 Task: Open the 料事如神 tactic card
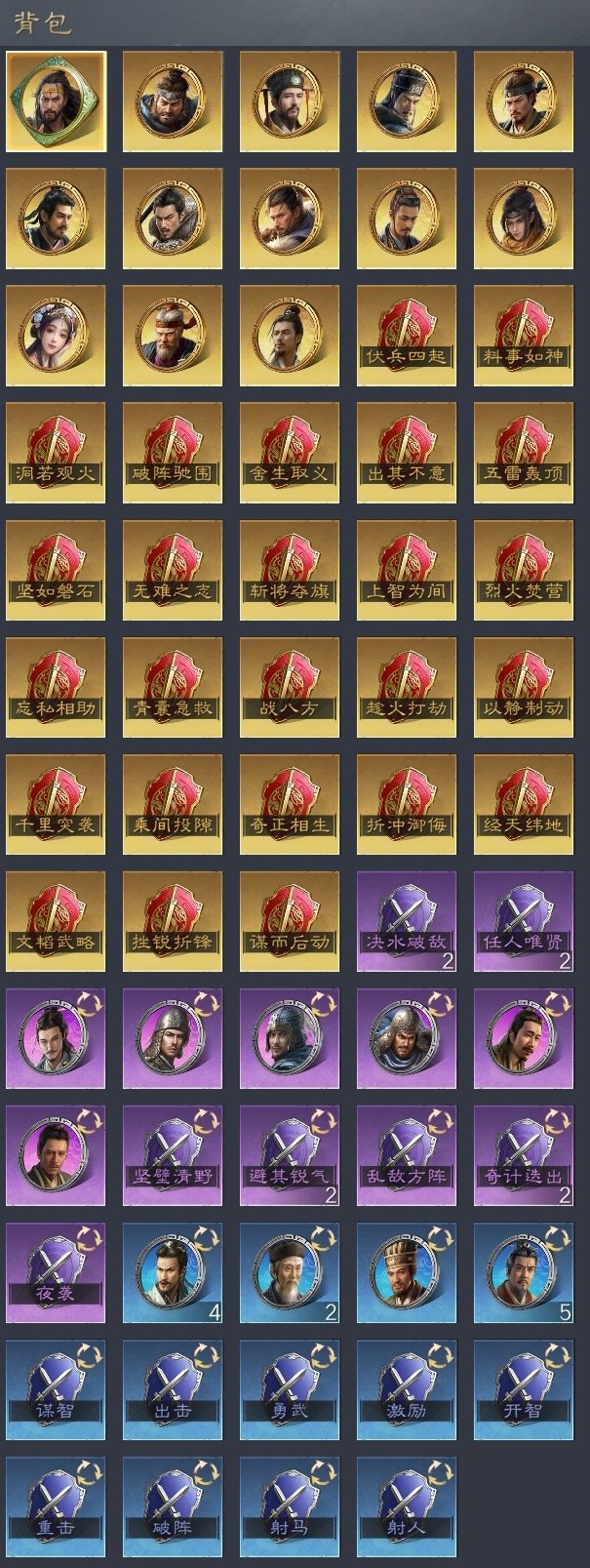[523, 335]
